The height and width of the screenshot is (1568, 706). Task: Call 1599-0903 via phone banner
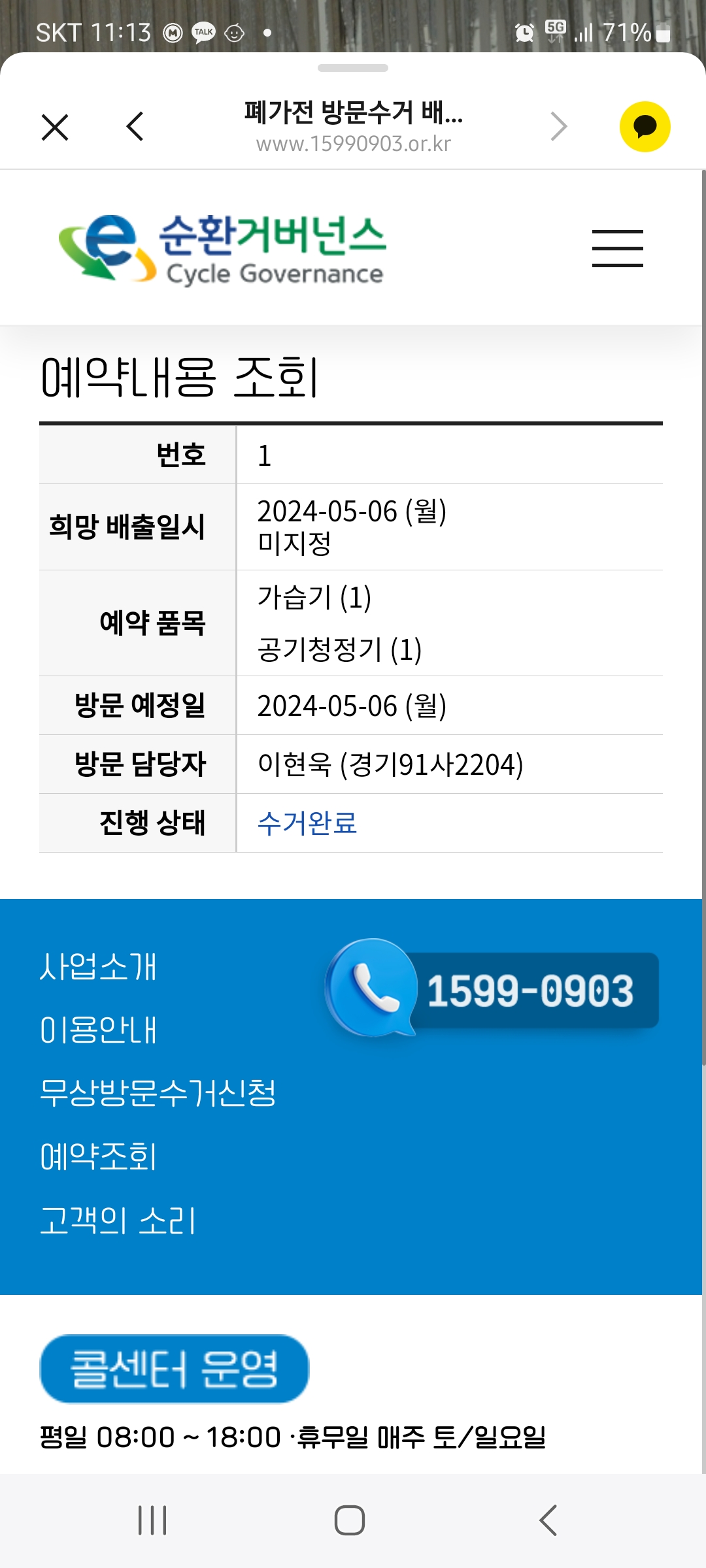coord(492,988)
